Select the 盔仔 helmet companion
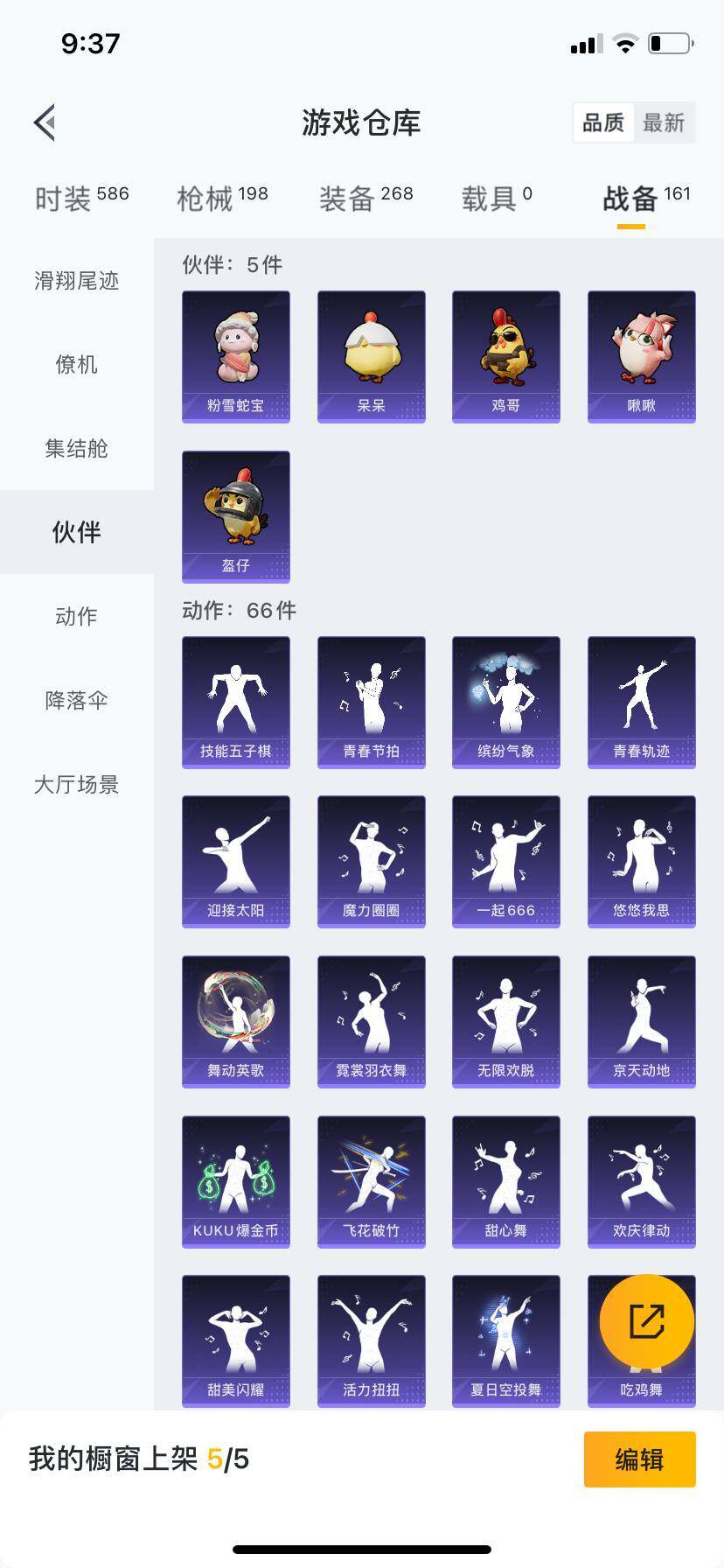724x1568 pixels. [235, 516]
